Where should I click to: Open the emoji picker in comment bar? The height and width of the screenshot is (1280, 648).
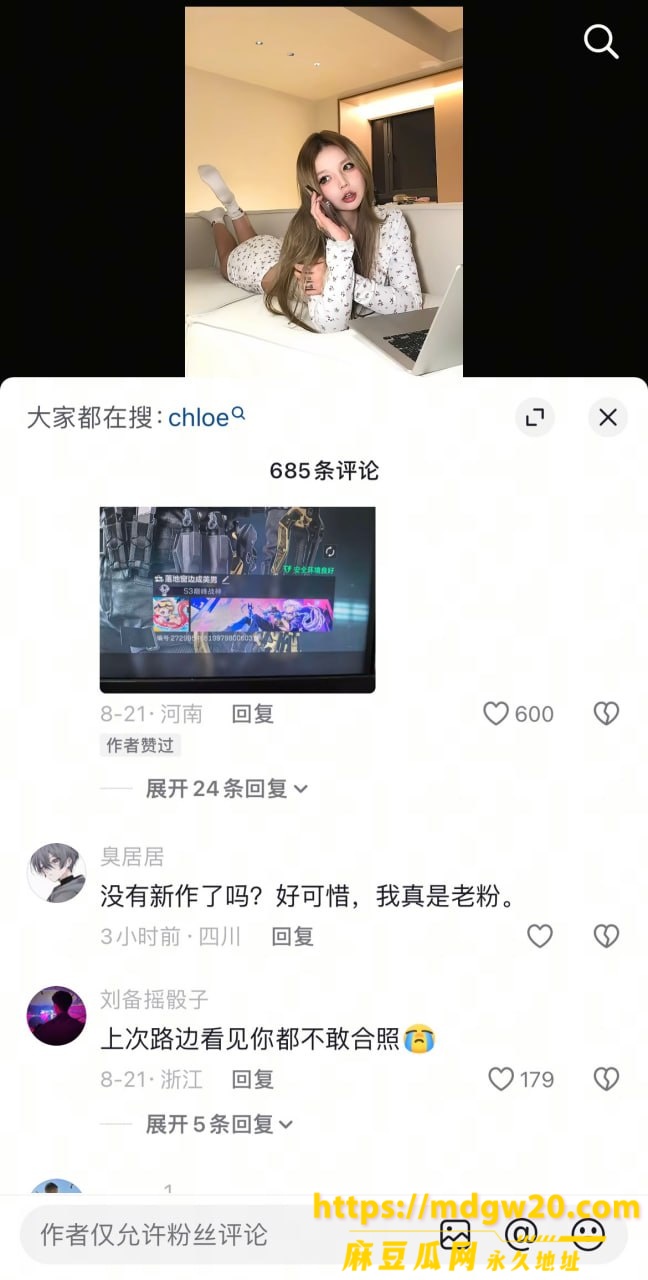(588, 1234)
